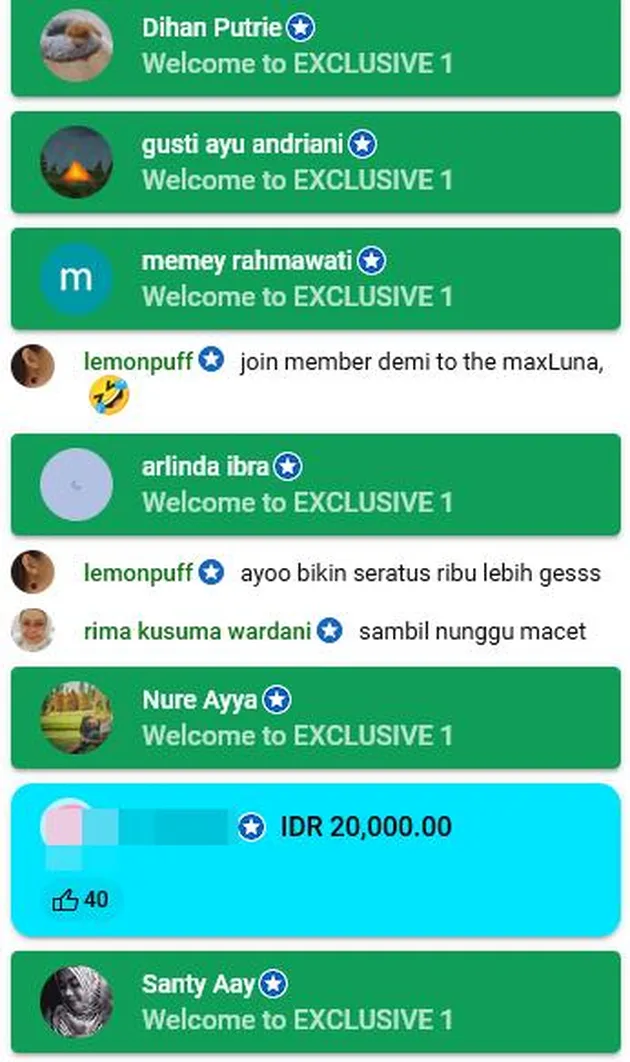Viewport: 630px width, 1062px height.
Task: Select rima kusuma wardani's chat message
Action: [472, 632]
